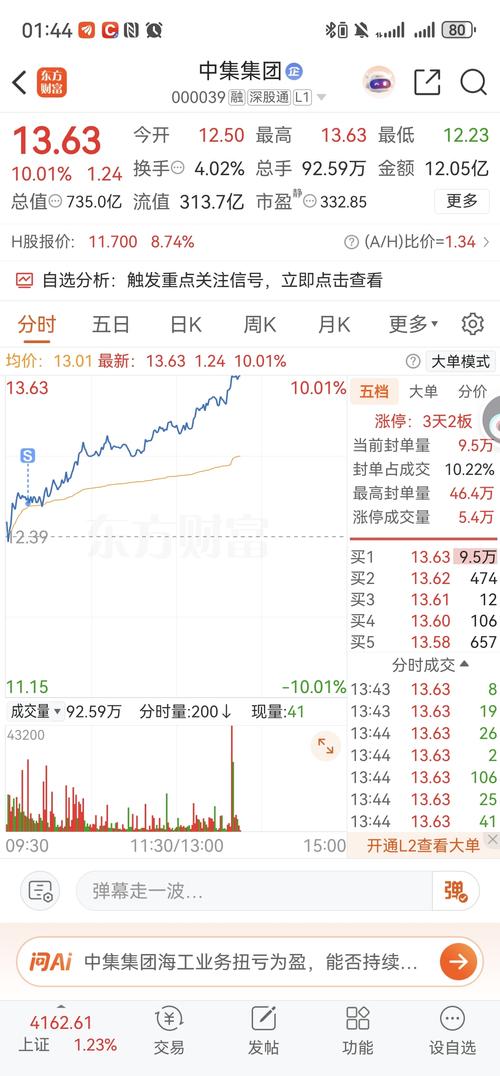500x1076 pixels.
Task: Tap 设自选 to add to watchlist
Action: coord(452,1033)
